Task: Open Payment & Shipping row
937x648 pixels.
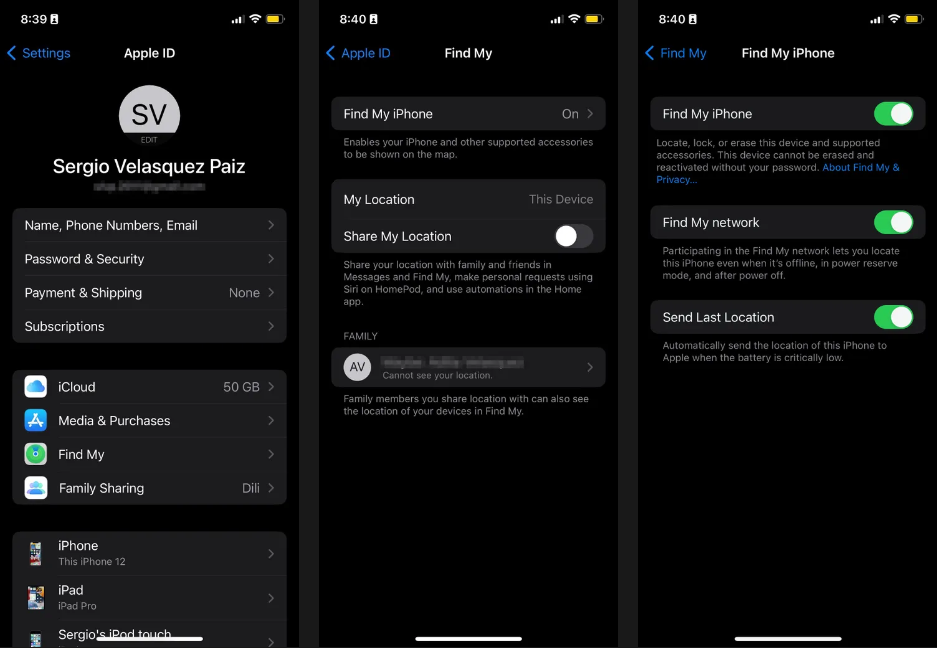Action: click(x=149, y=293)
